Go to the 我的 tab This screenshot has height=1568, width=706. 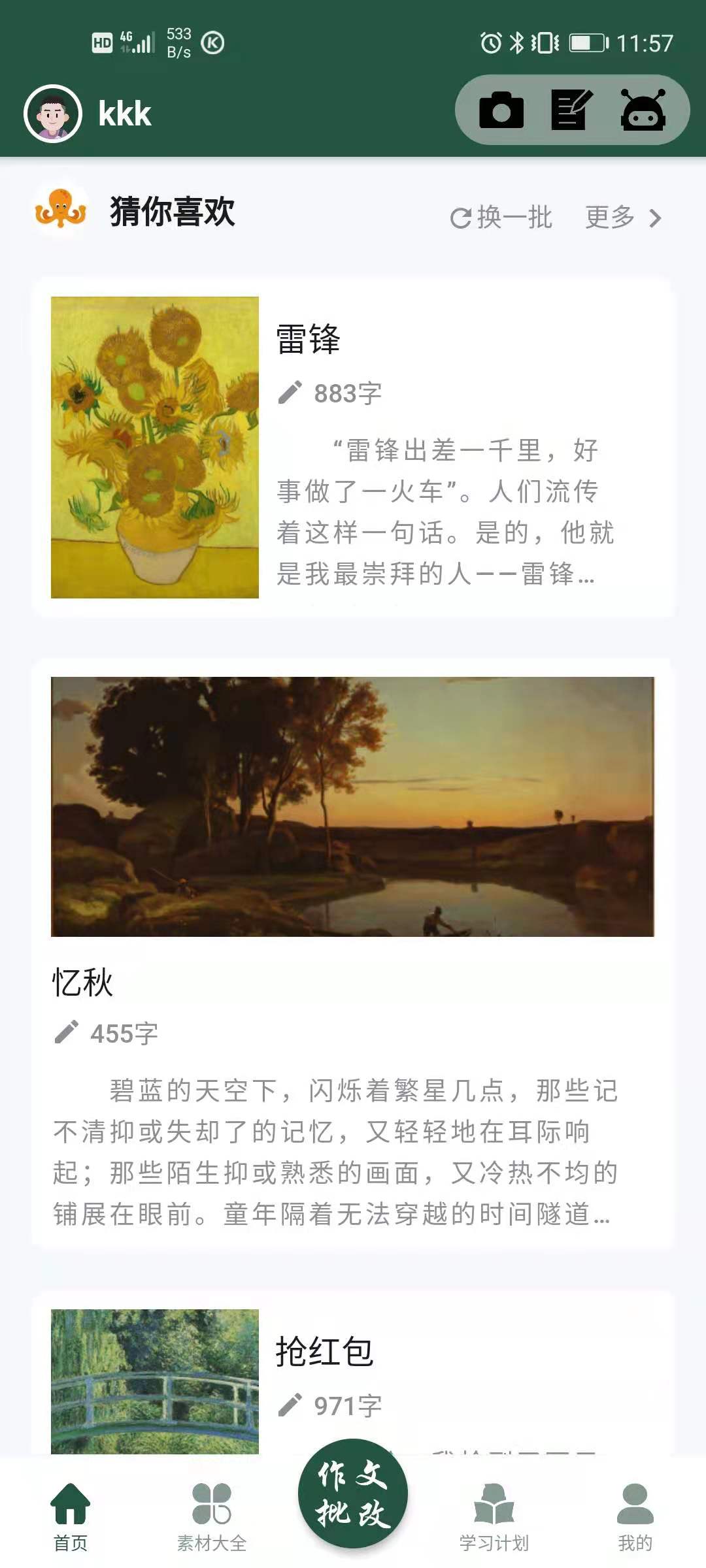(635, 1517)
